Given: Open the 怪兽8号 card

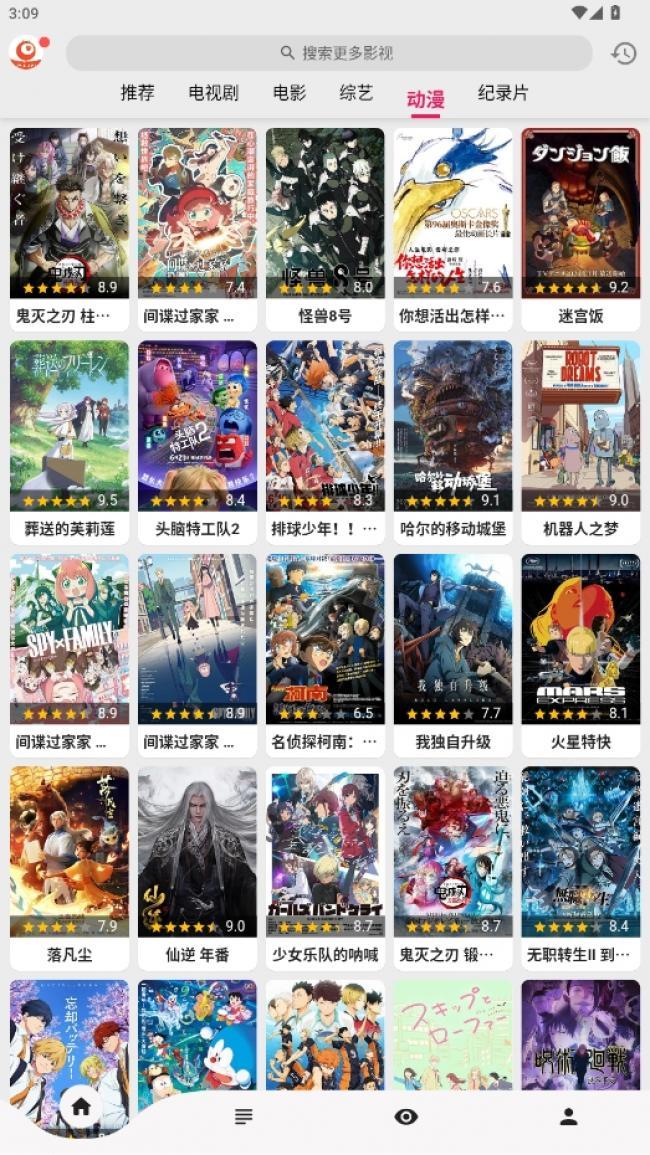Looking at the screenshot, I should point(325,230).
